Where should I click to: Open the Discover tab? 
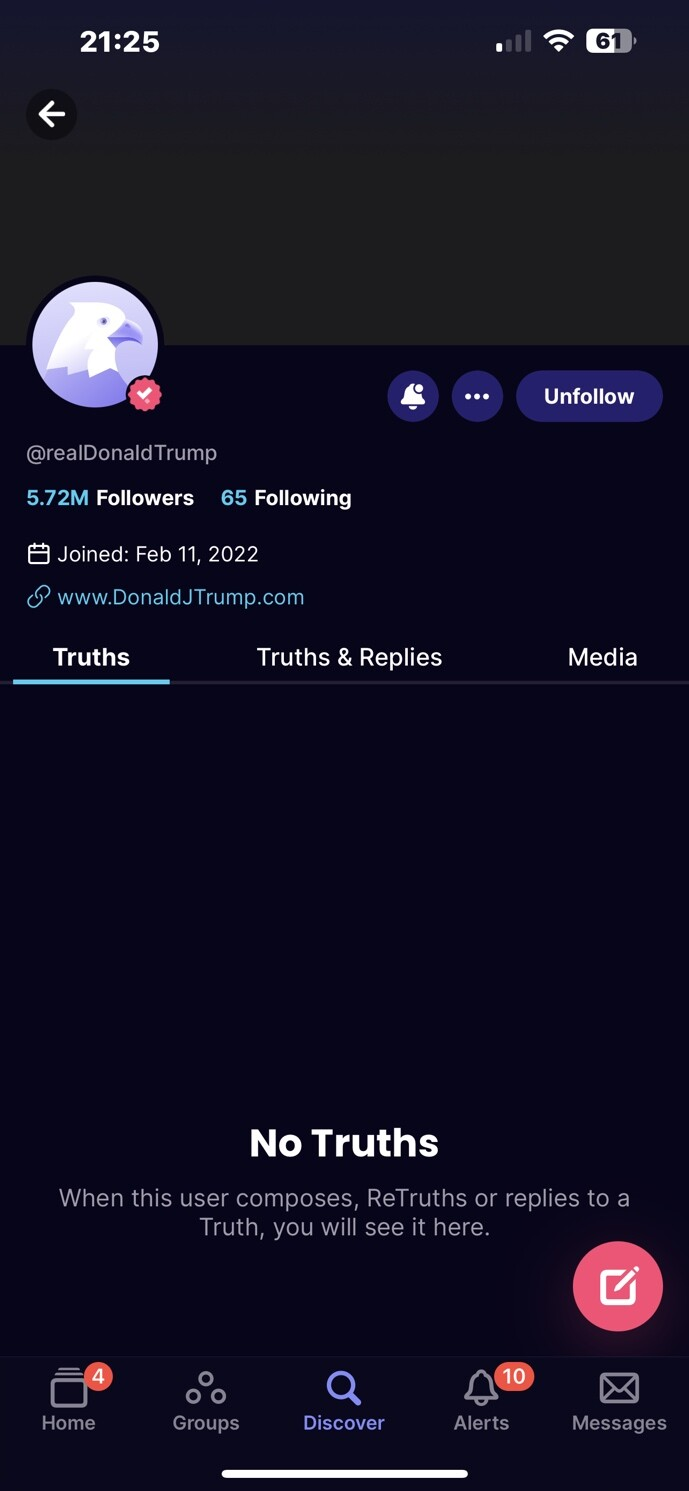[344, 1400]
